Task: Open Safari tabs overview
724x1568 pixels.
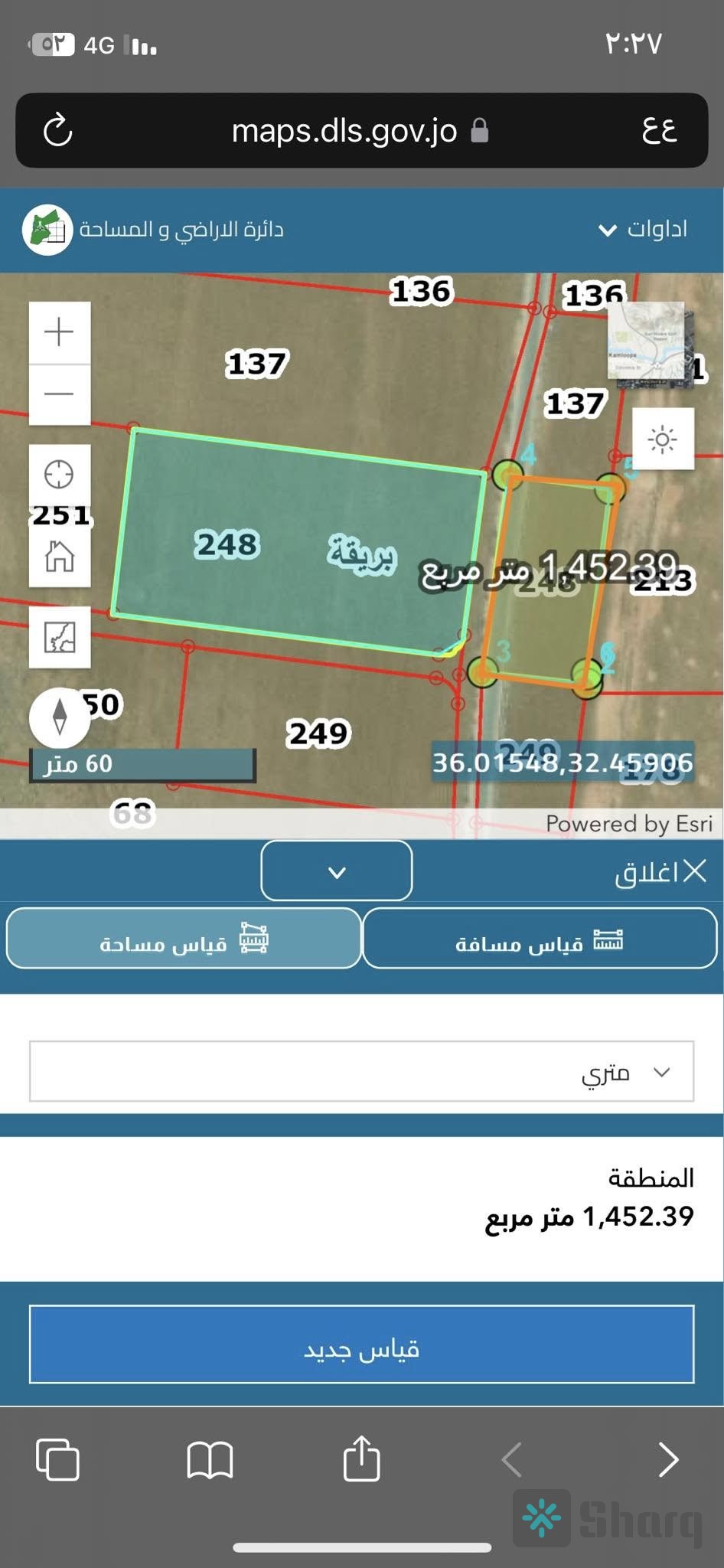Action: [x=57, y=1459]
